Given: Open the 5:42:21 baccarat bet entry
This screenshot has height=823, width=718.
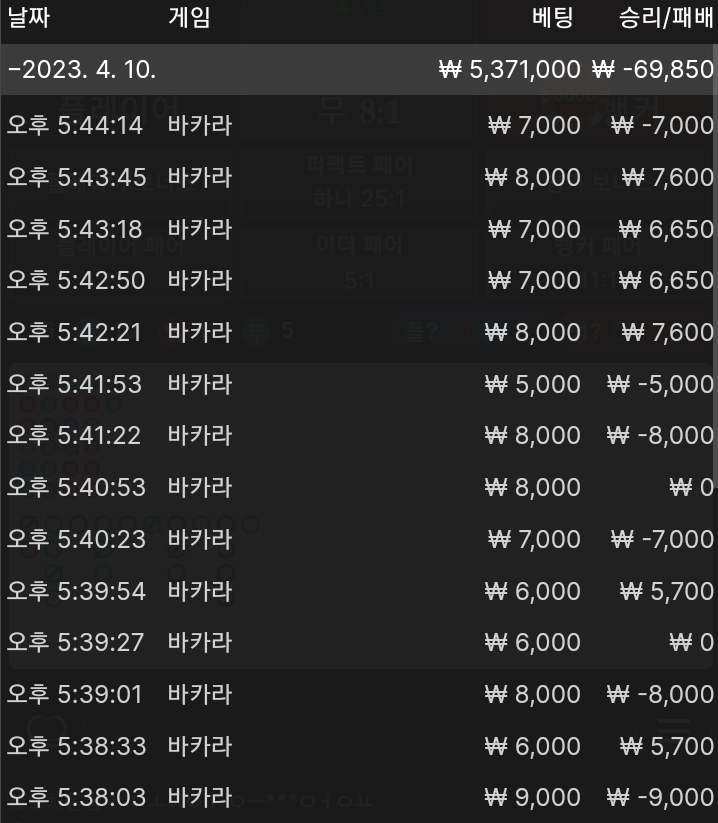Looking at the screenshot, I should tap(358, 332).
